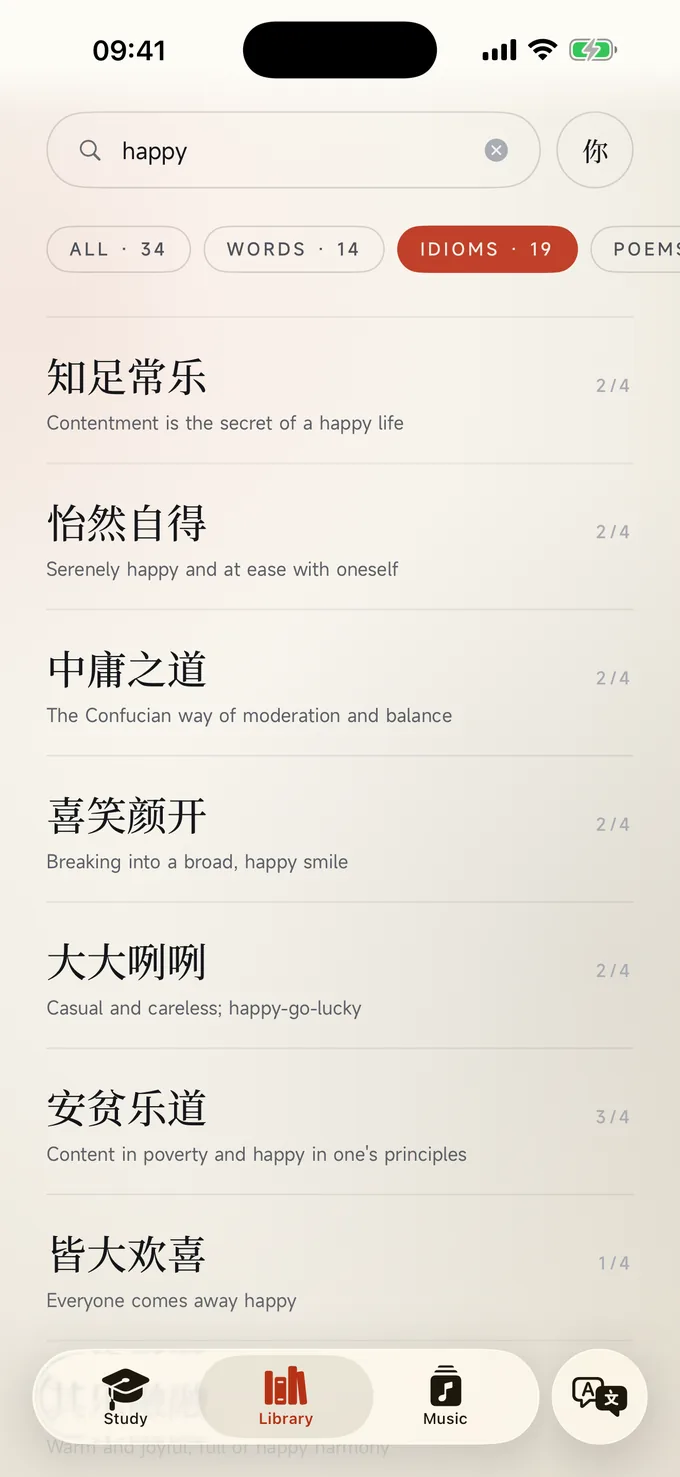Open the idiom 中庸之道
Screen dimensions: 680x1477
coord(340,683)
